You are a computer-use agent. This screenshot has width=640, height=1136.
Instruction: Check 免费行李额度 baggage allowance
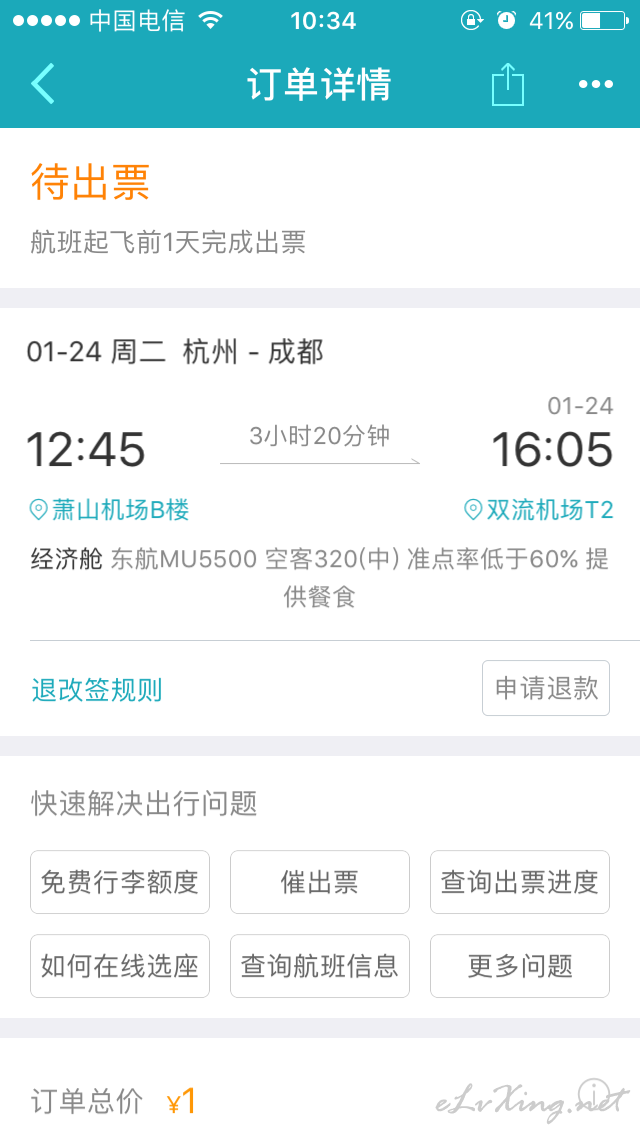pyautogui.click(x=120, y=882)
